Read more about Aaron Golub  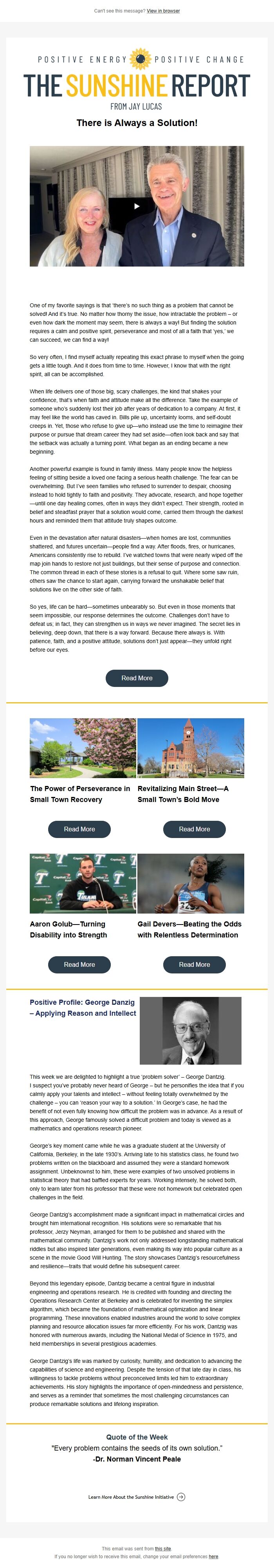point(79,964)
